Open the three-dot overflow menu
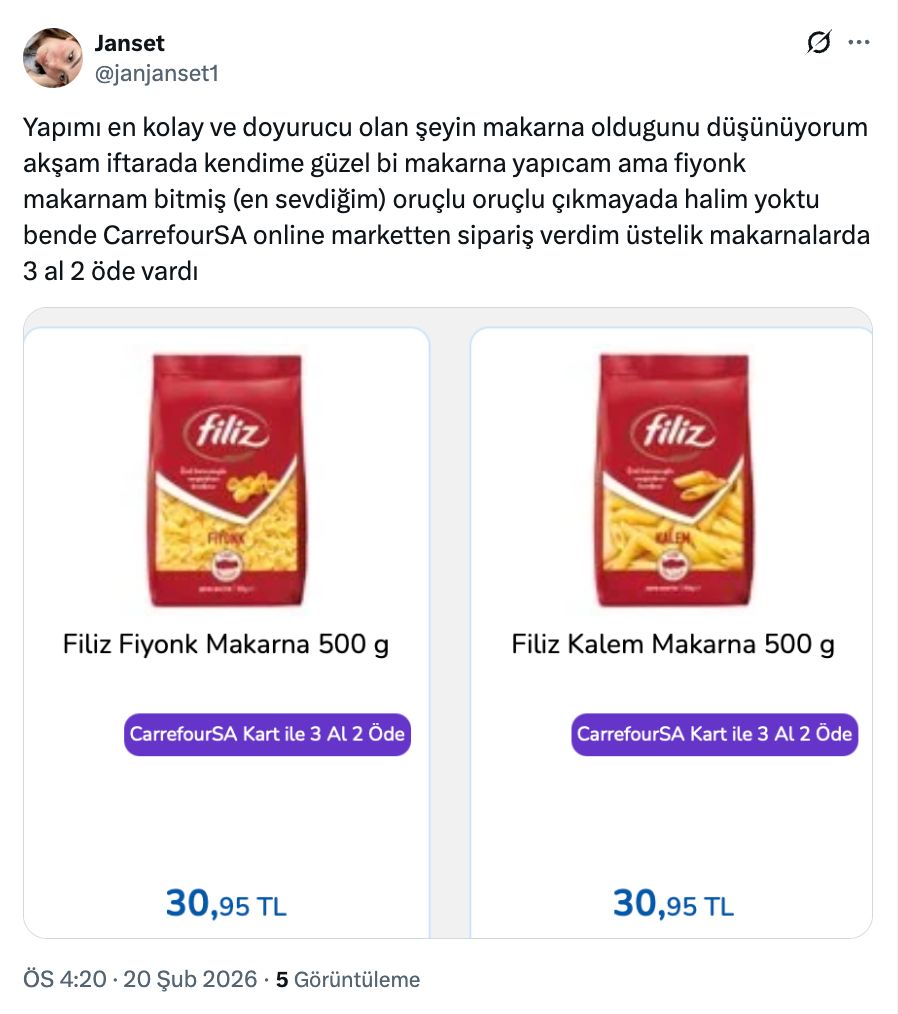 tap(859, 43)
